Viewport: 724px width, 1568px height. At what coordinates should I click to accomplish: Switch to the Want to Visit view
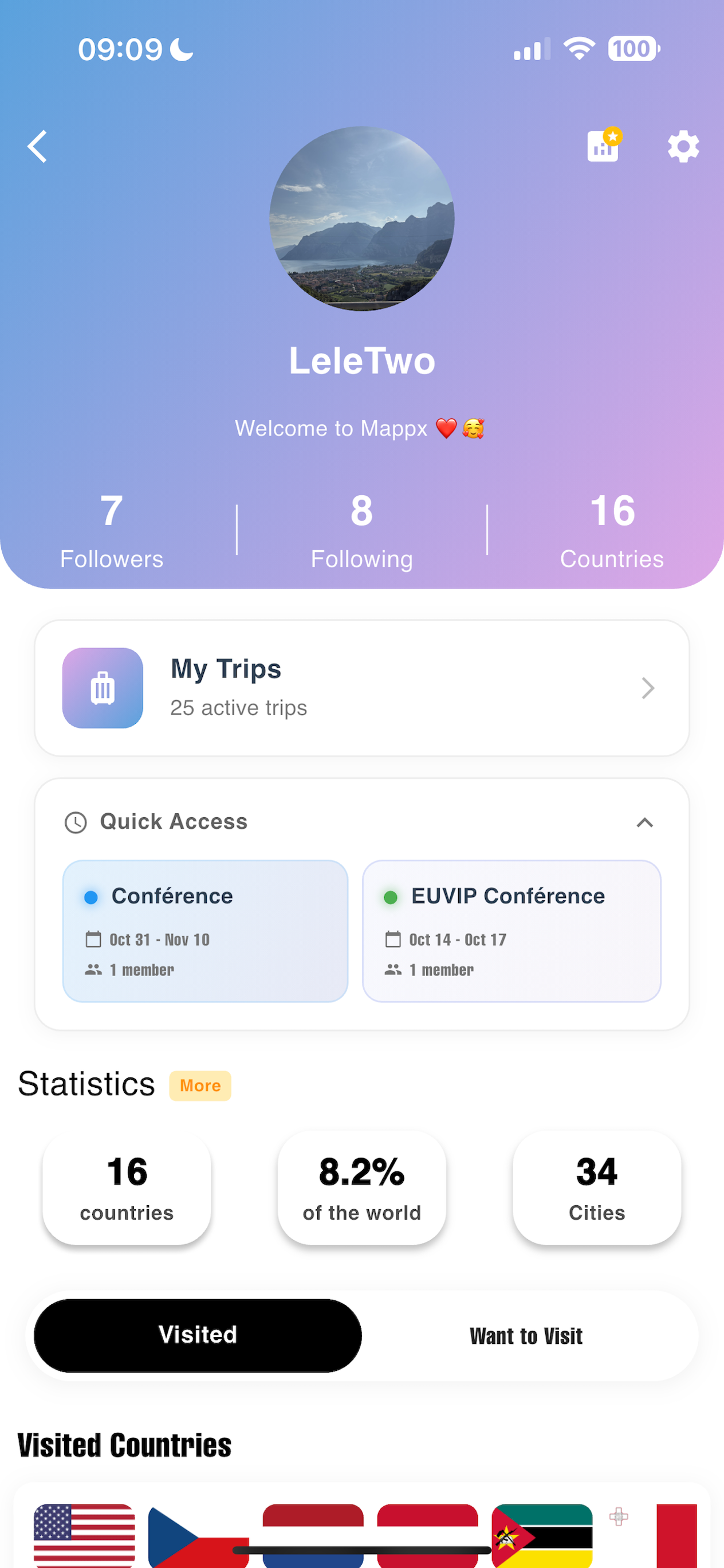(526, 1335)
